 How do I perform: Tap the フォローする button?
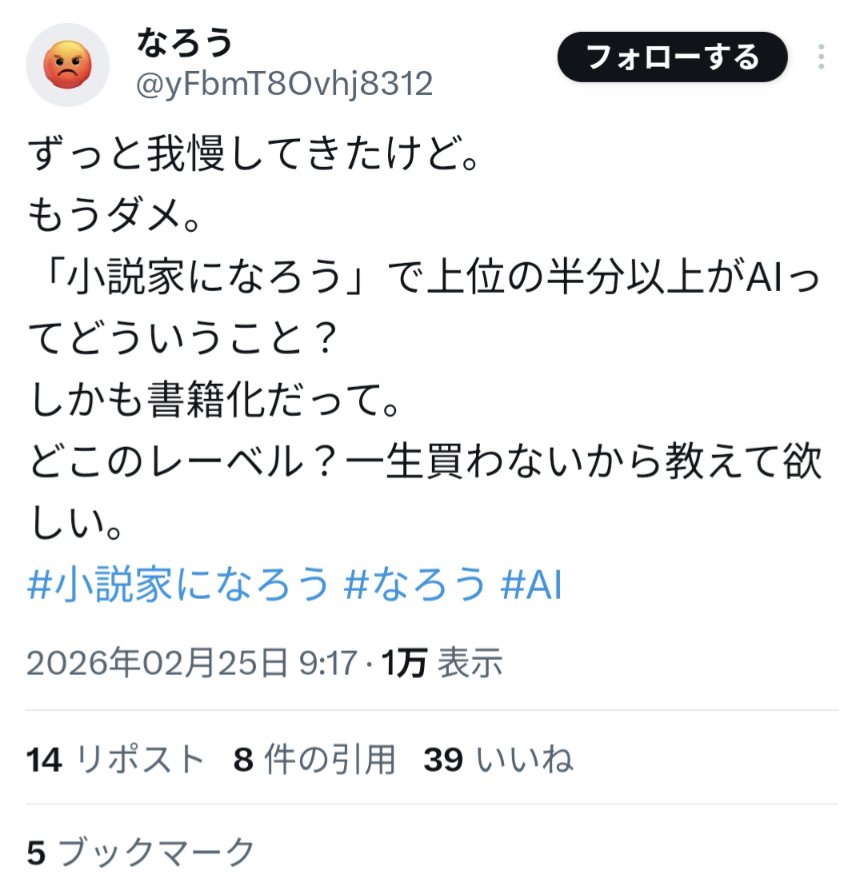672,57
